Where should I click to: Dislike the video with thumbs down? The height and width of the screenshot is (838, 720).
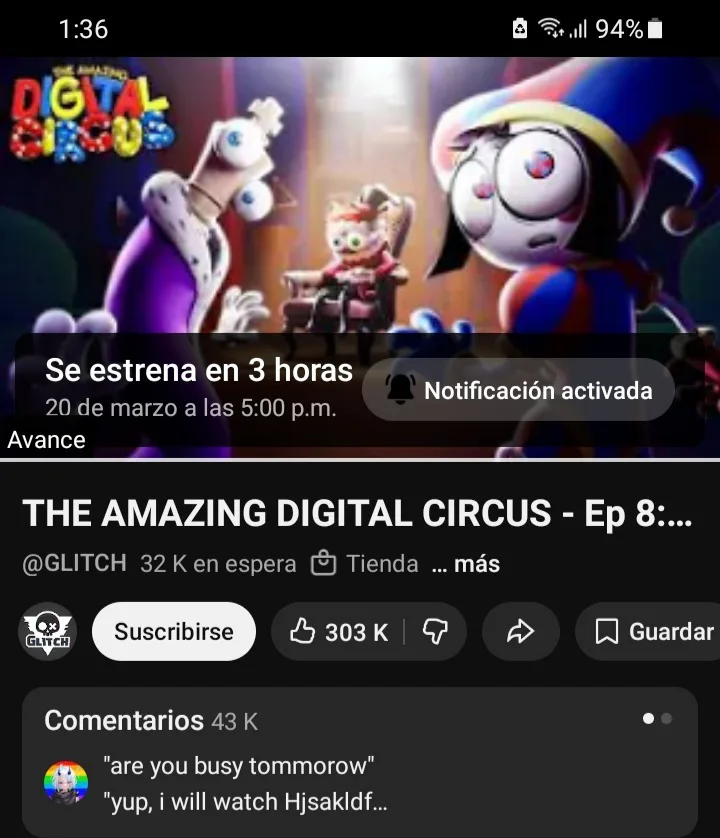(x=436, y=632)
